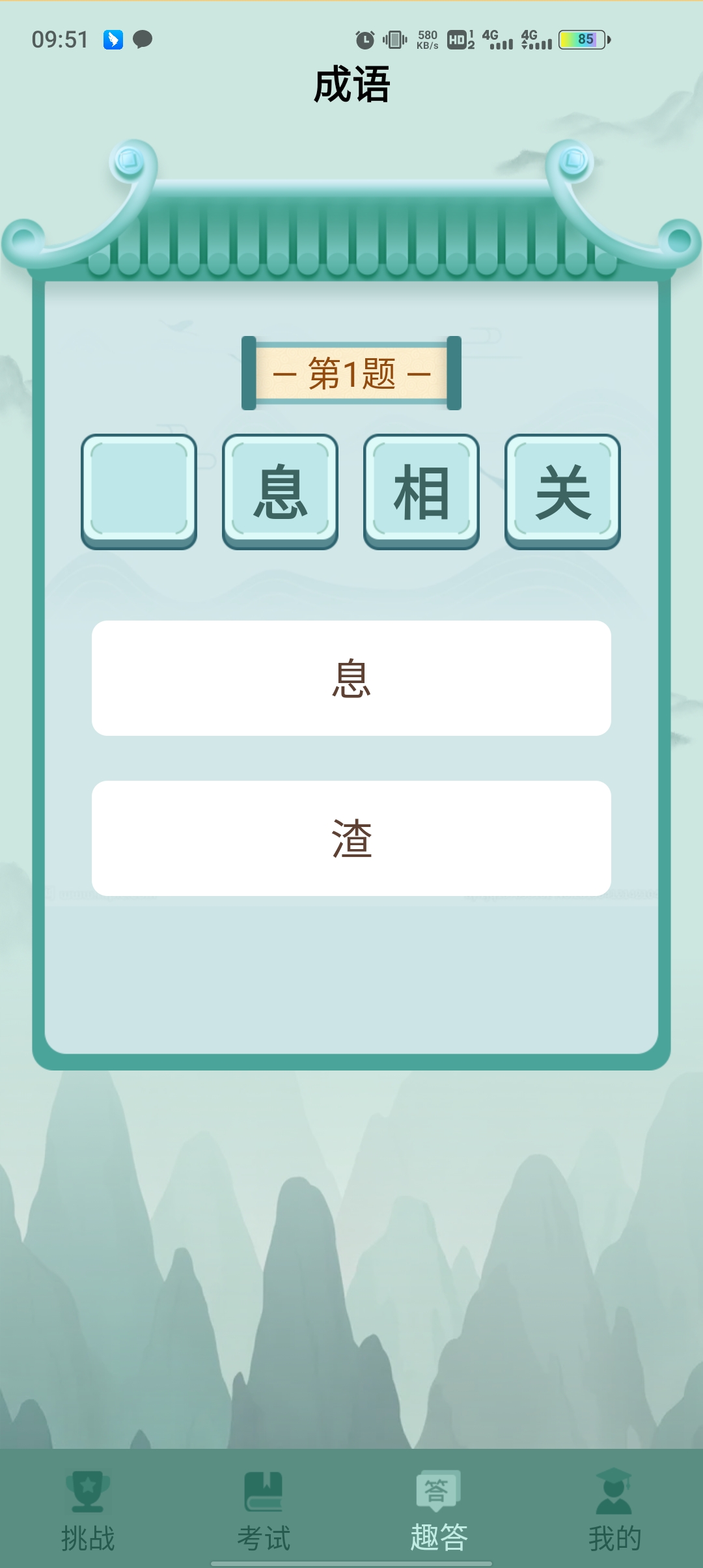The image size is (703, 1568).
Task: Choose answer 息 for the idiom
Action: coord(351,678)
